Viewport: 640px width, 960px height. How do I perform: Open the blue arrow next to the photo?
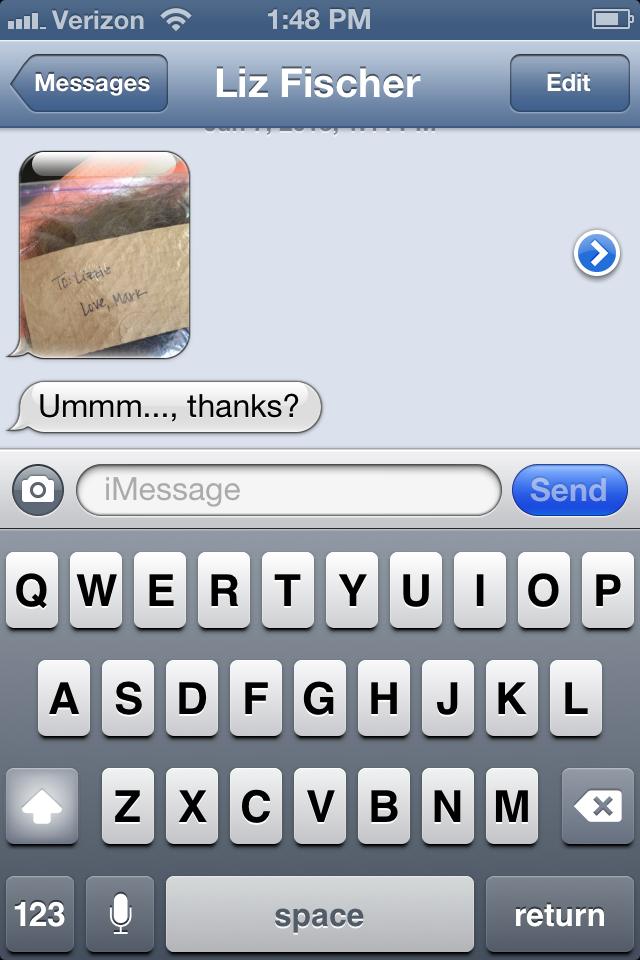pyautogui.click(x=597, y=253)
